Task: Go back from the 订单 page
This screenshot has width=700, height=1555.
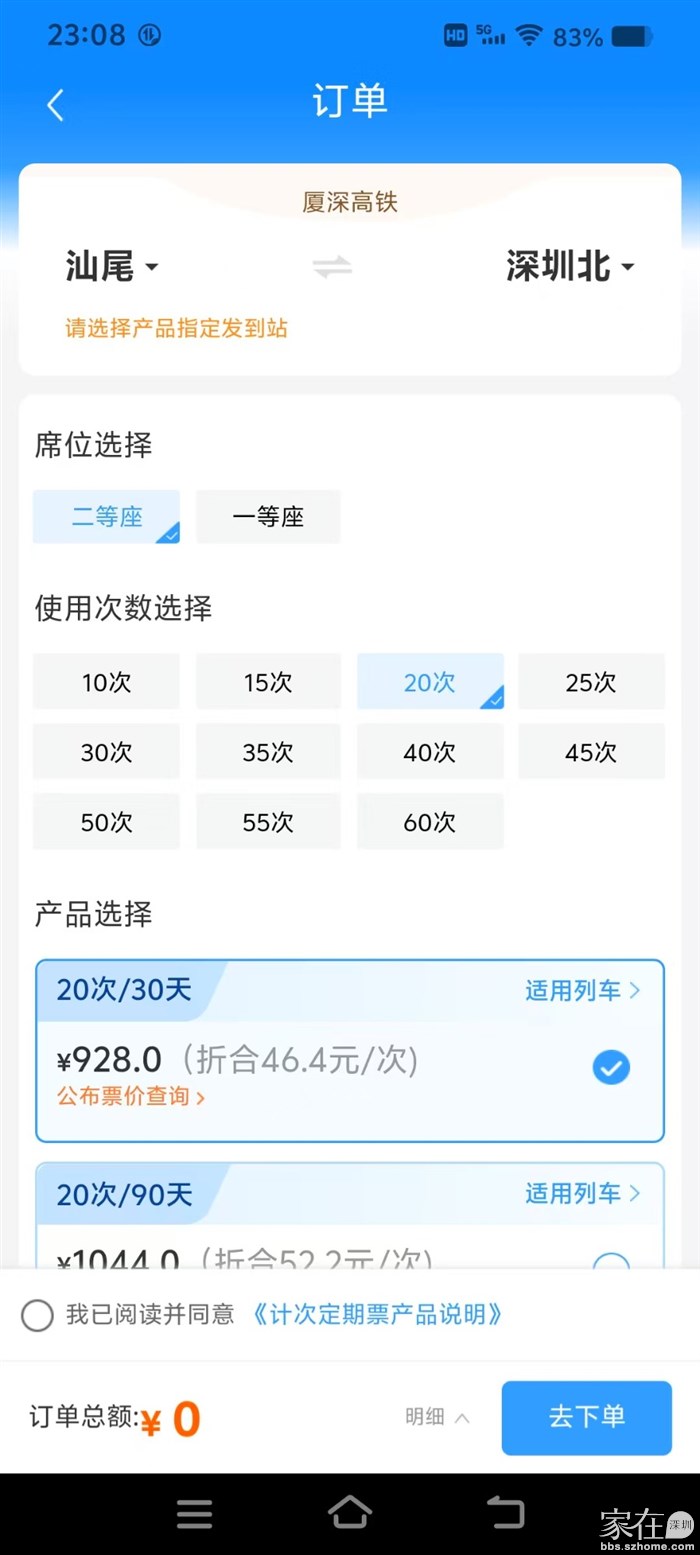Action: (55, 104)
